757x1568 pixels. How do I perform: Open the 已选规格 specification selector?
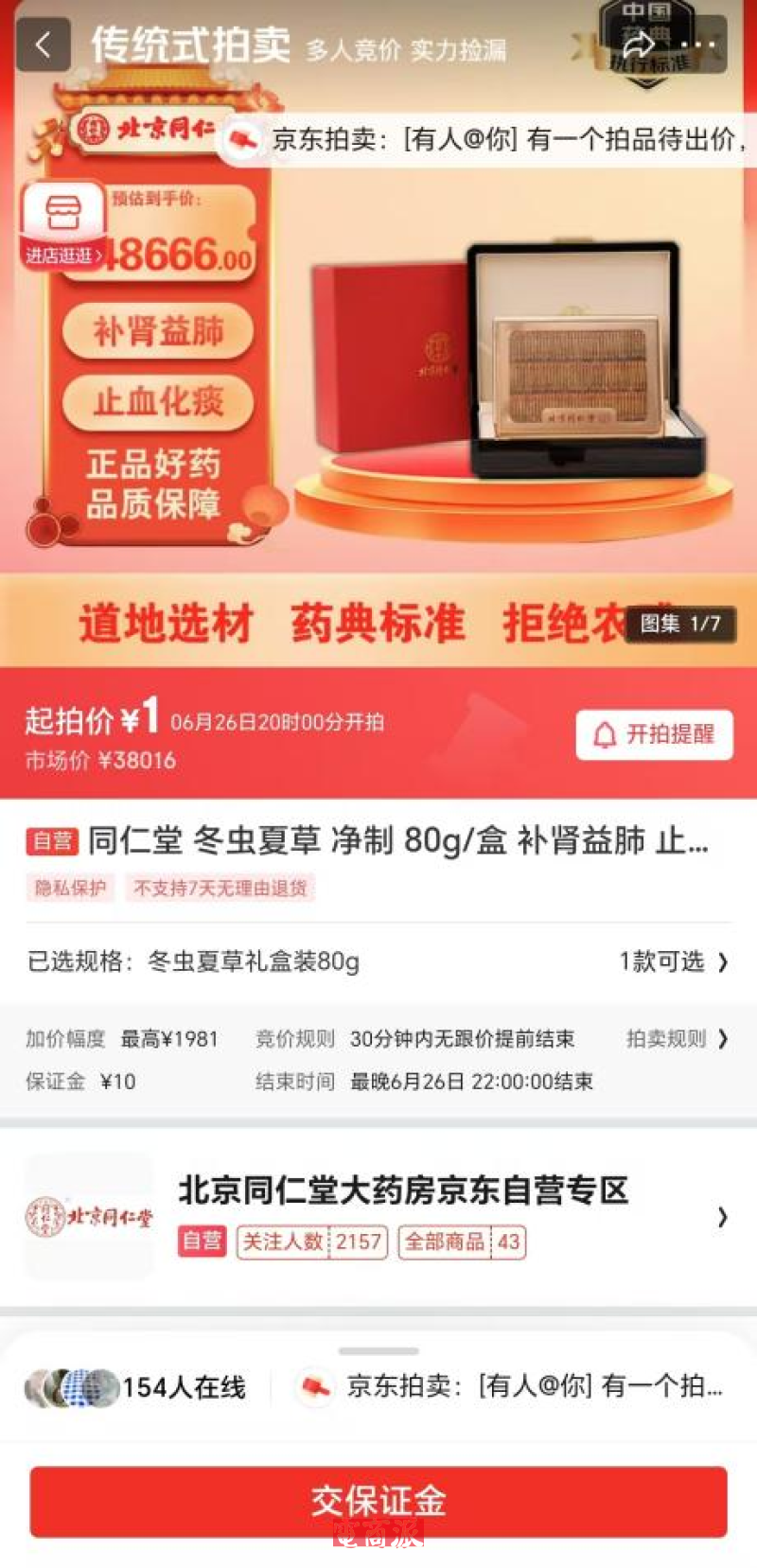pyautogui.click(x=378, y=961)
